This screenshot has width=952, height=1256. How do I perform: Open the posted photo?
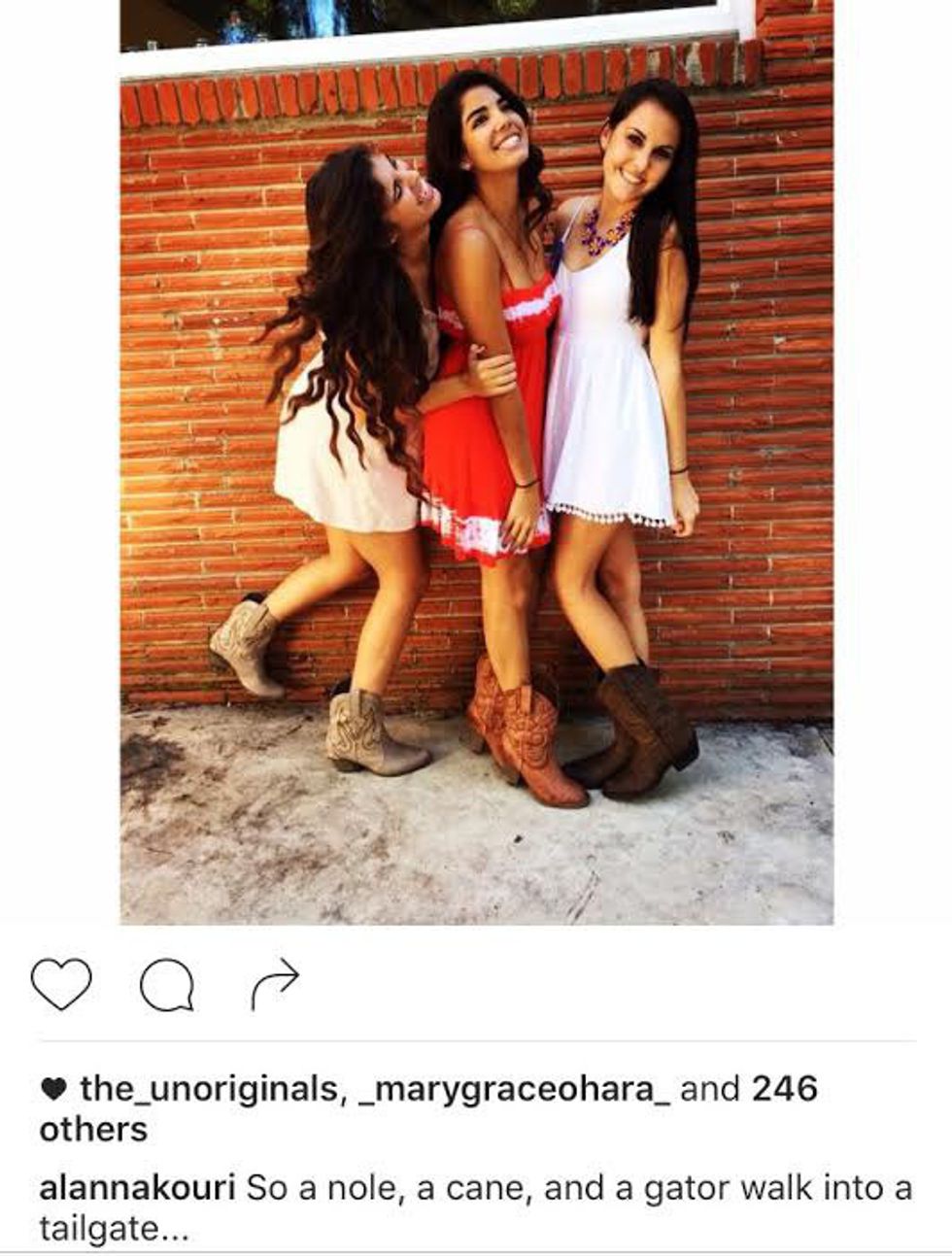coord(476,466)
